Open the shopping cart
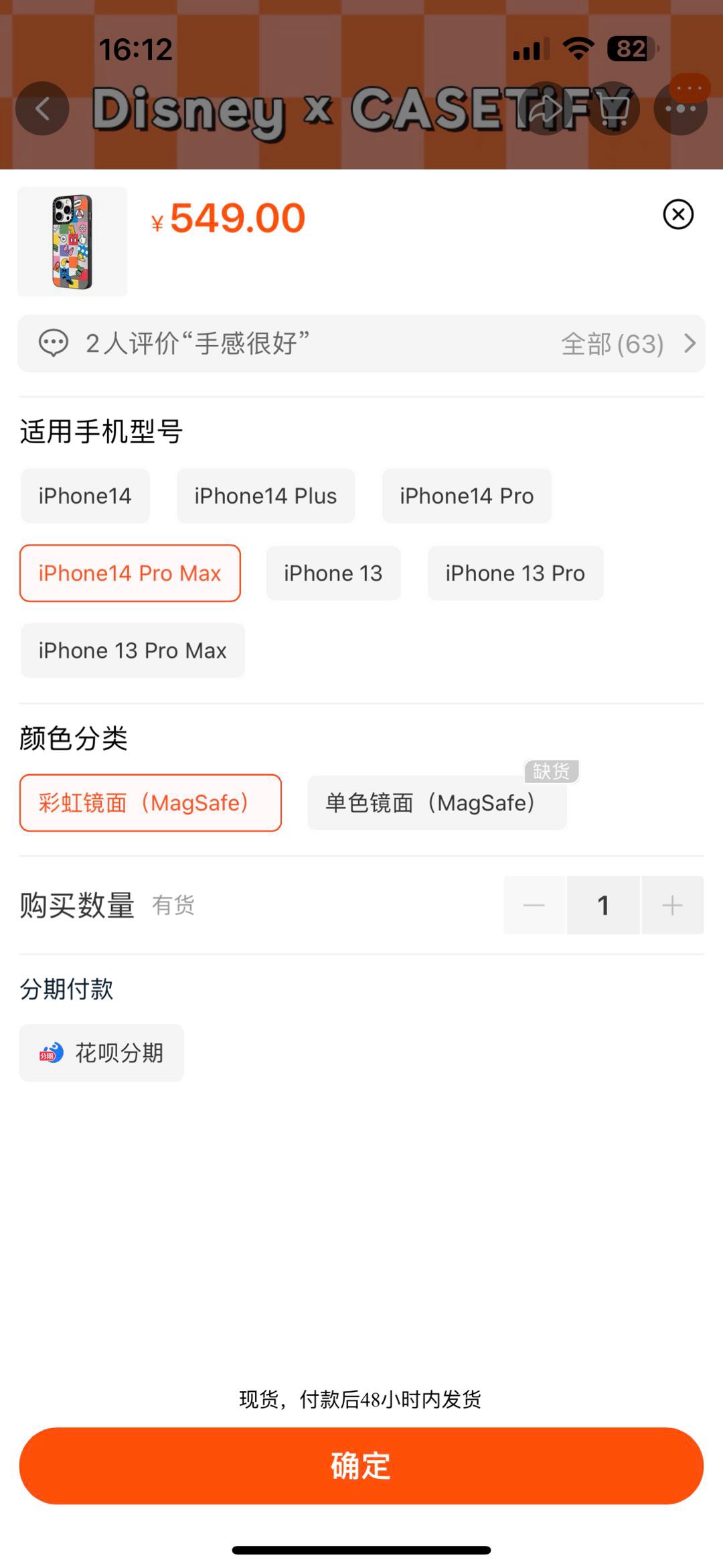The width and height of the screenshot is (723, 1568). coord(613,109)
